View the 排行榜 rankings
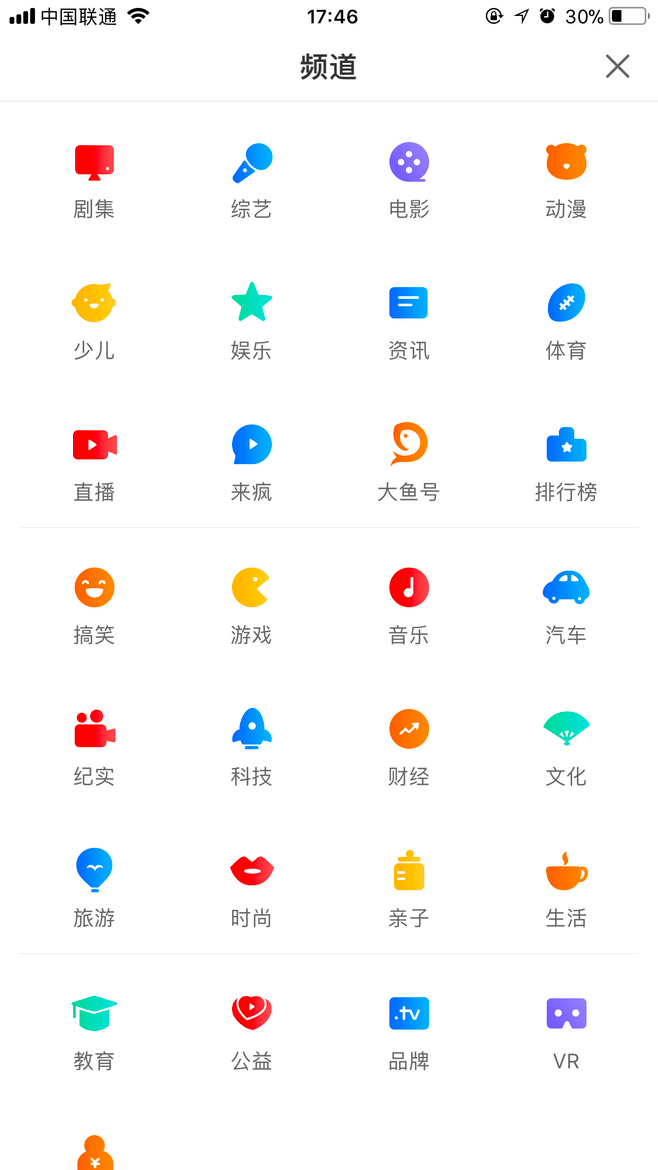 pos(566,463)
